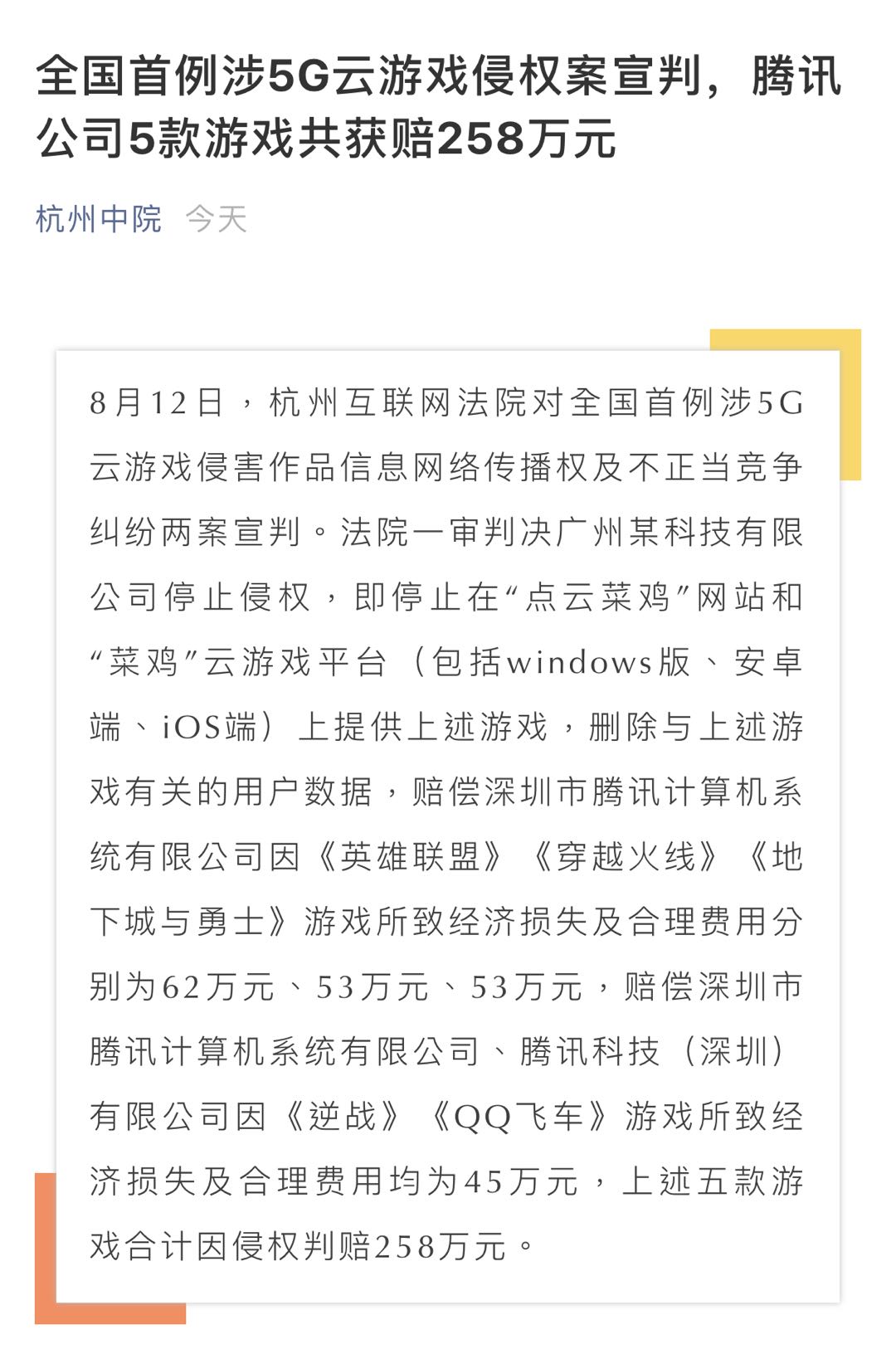The height and width of the screenshot is (1349, 896).
Task: Open the 杭州中院 account page
Action: pyautogui.click(x=99, y=220)
